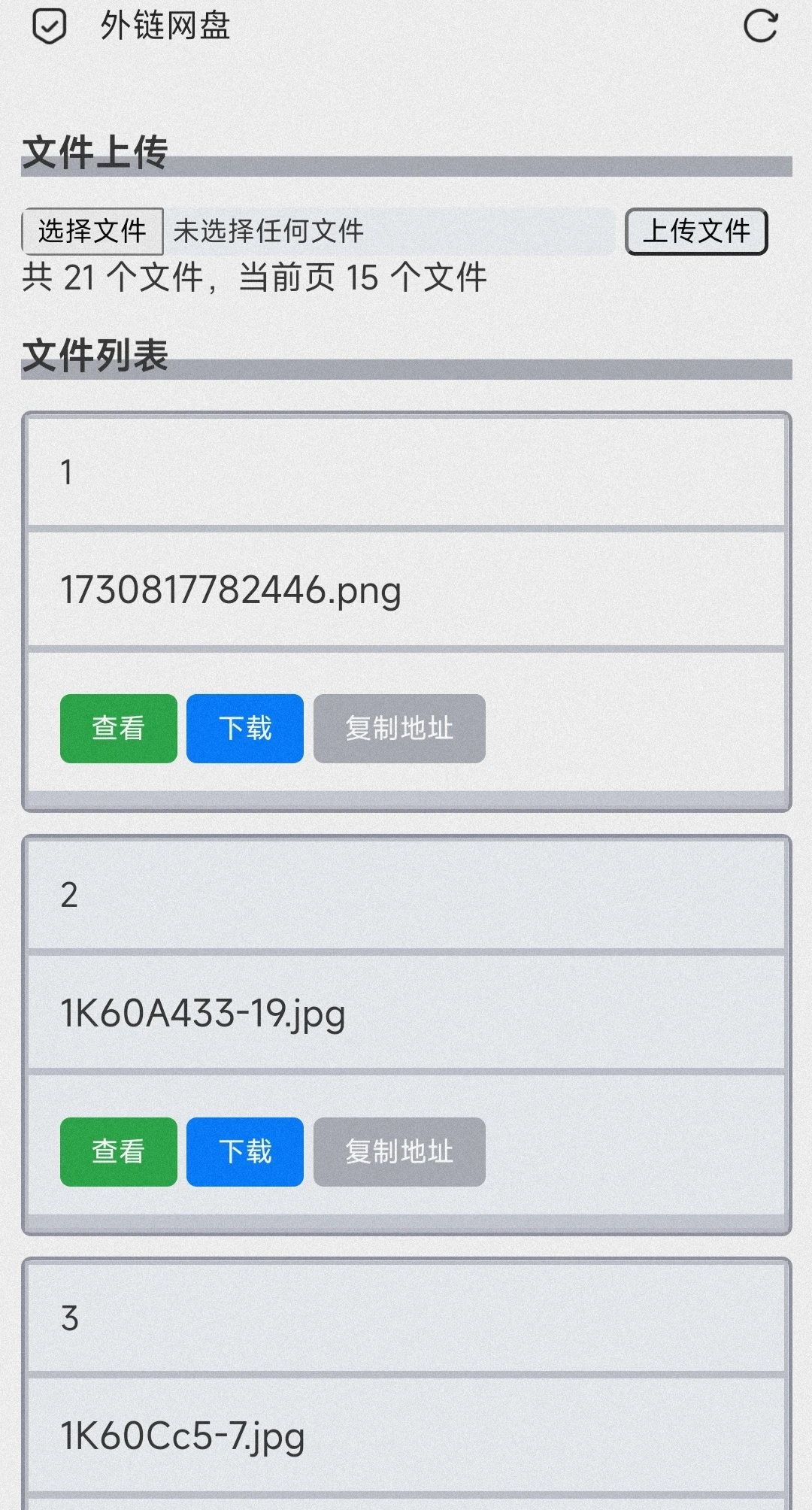The width and height of the screenshot is (812, 1510).
Task: Copy address of 1730817782446.png
Action: tap(399, 729)
